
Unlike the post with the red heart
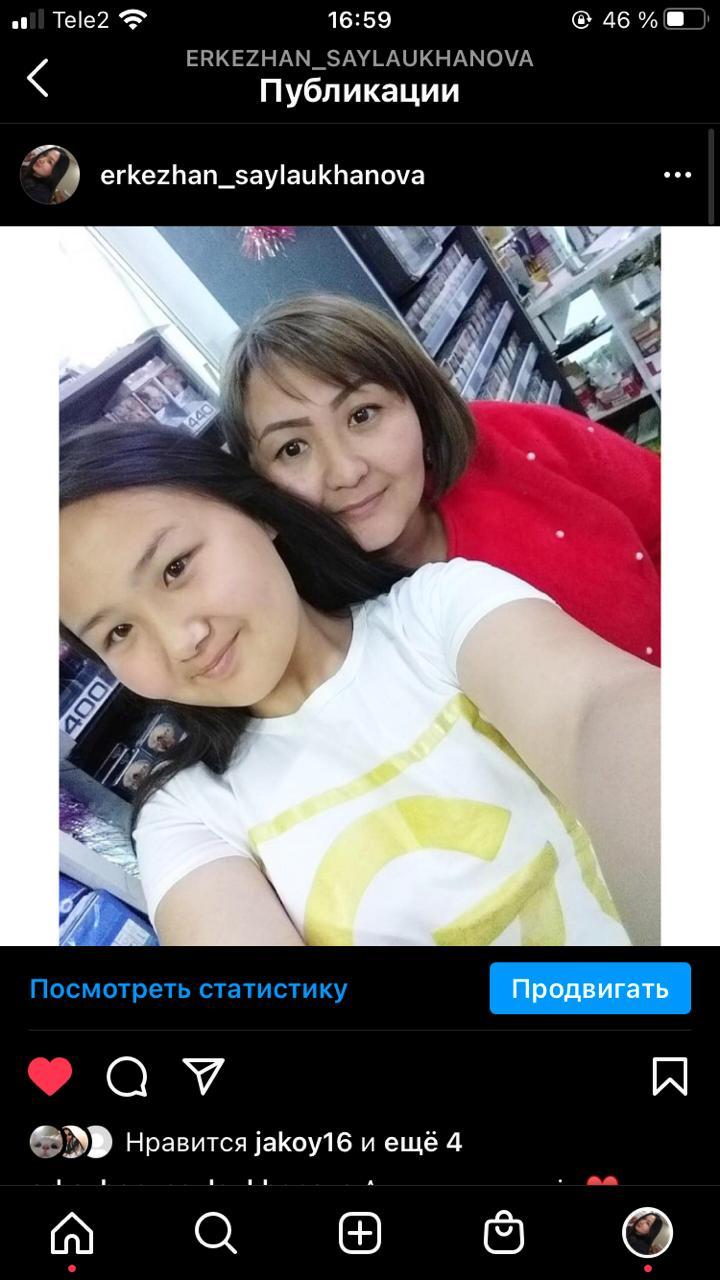50,1077
